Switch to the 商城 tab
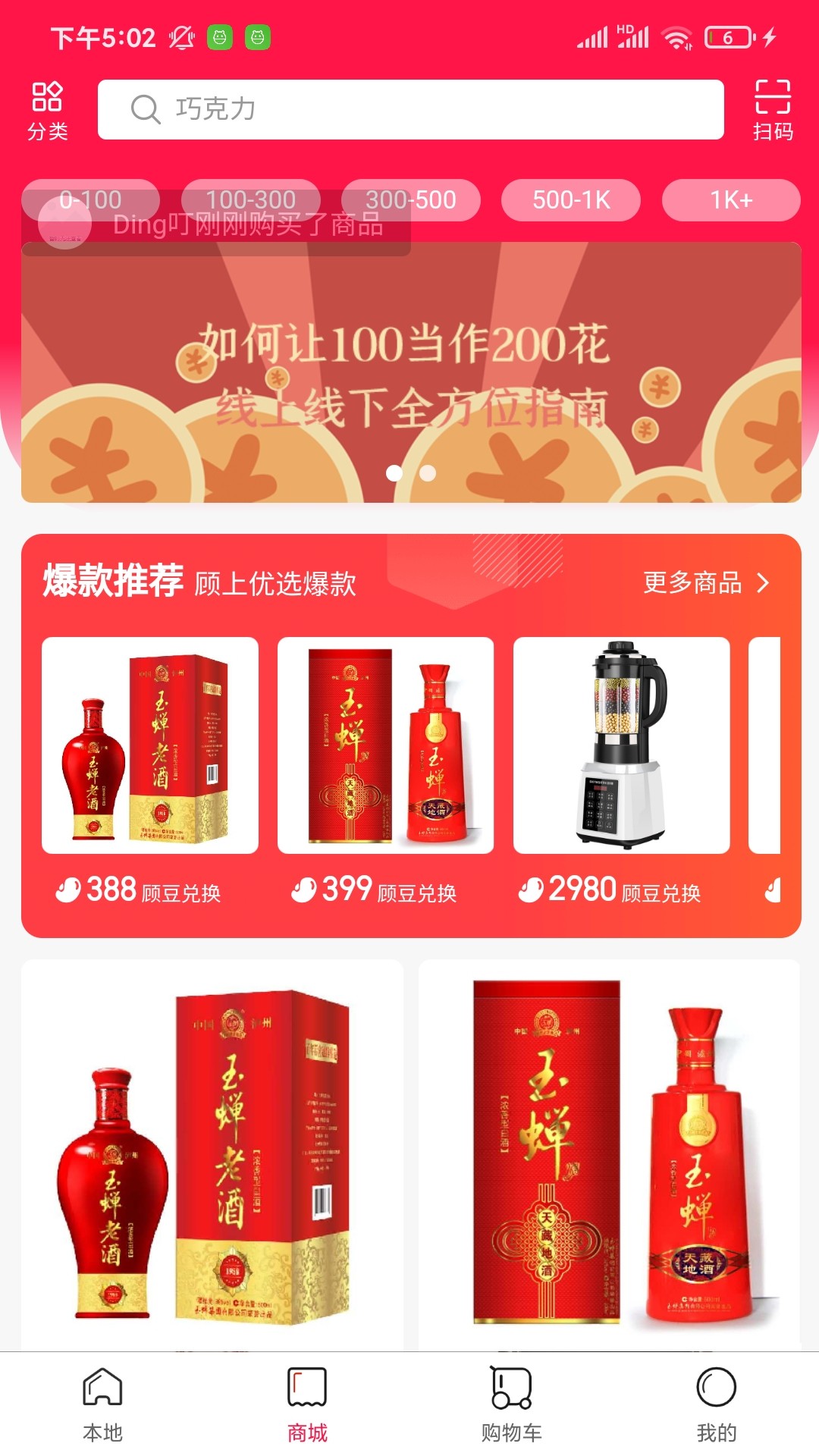 [307, 1404]
